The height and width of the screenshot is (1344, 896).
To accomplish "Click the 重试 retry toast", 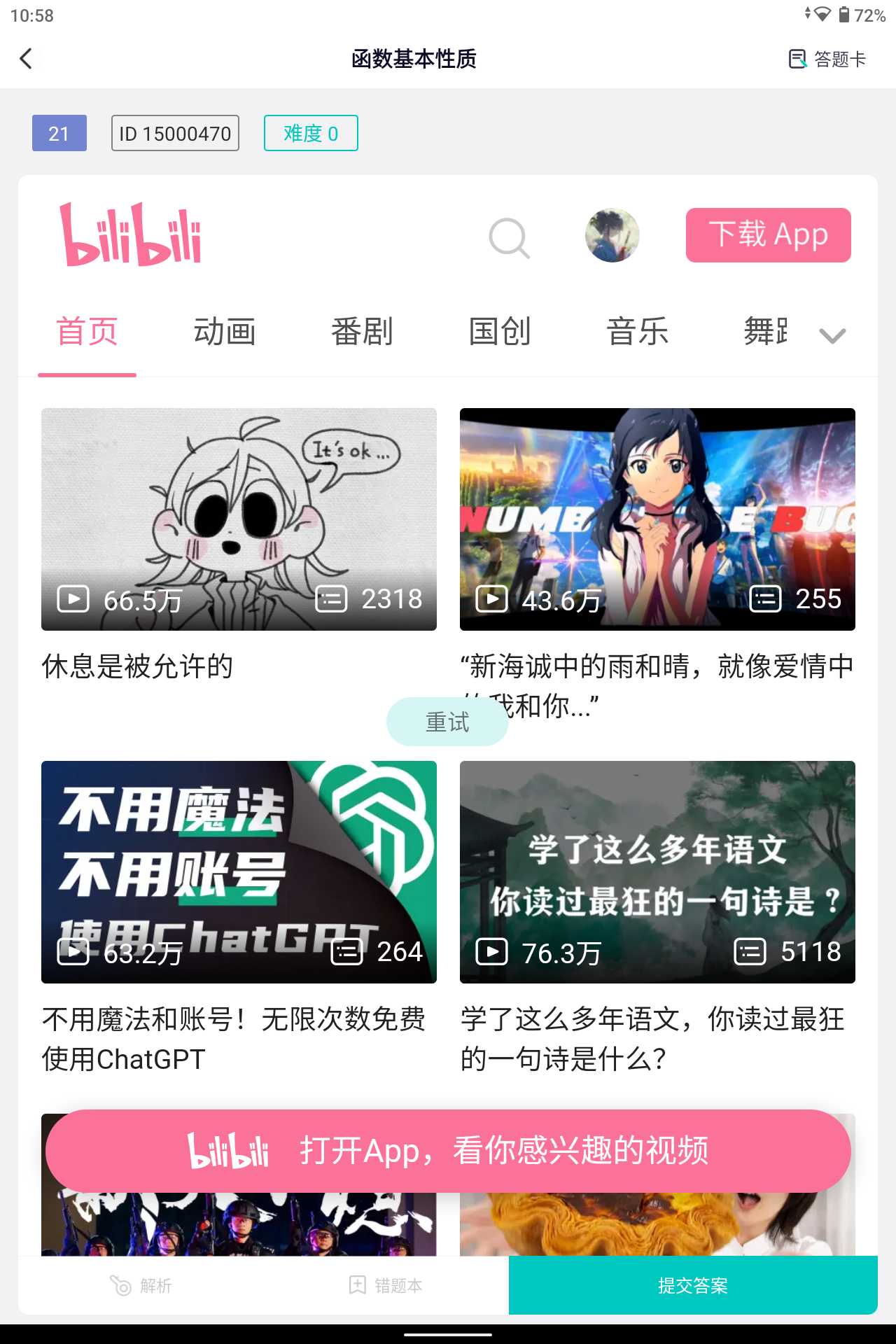I will tap(447, 720).
